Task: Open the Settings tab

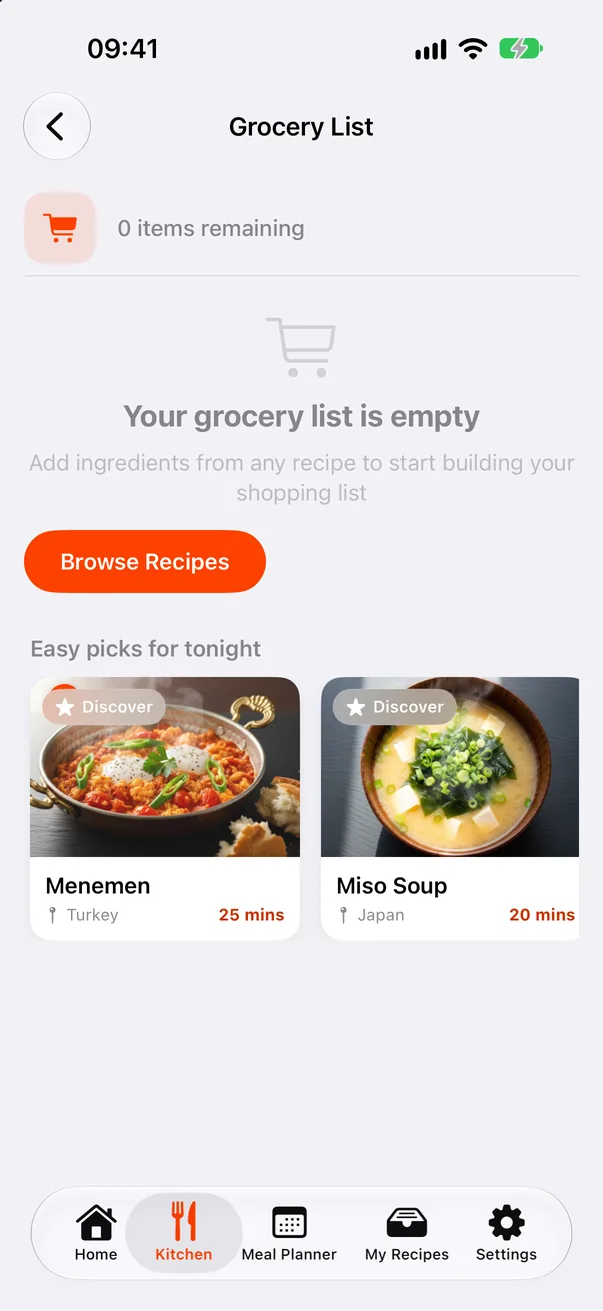Action: 506,1233
